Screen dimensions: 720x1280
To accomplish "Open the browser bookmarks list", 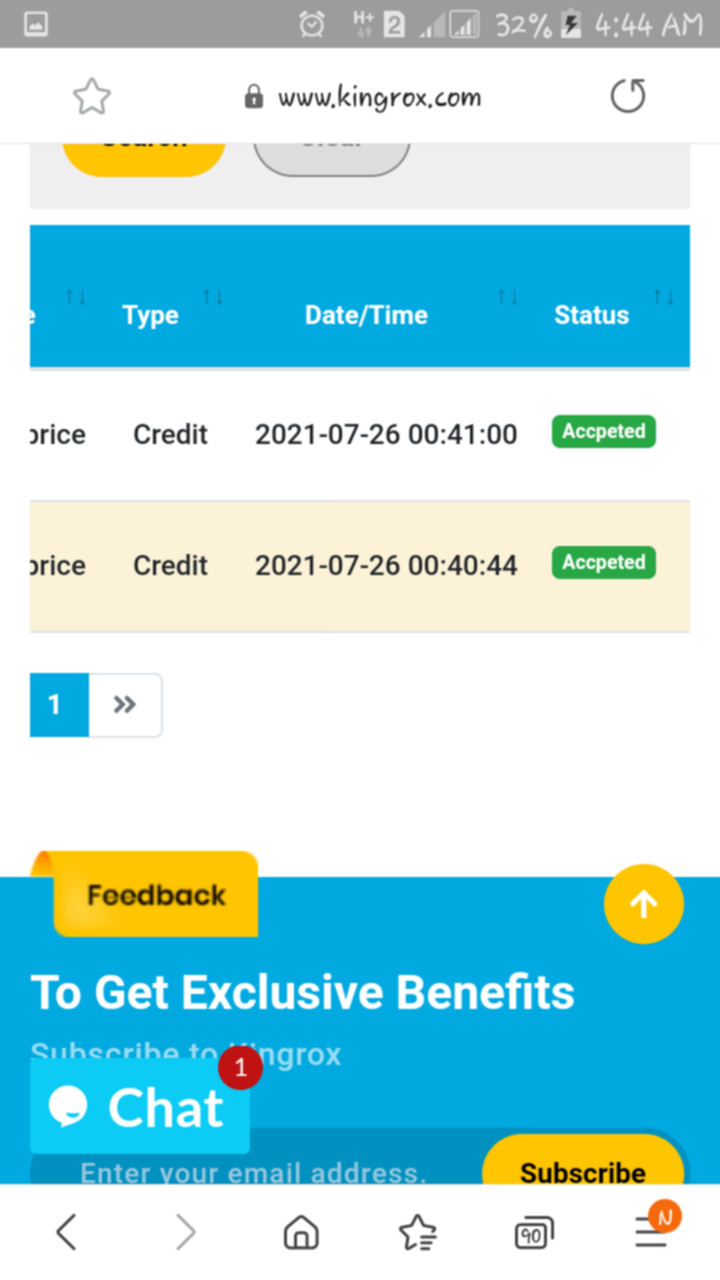I will 417,1233.
